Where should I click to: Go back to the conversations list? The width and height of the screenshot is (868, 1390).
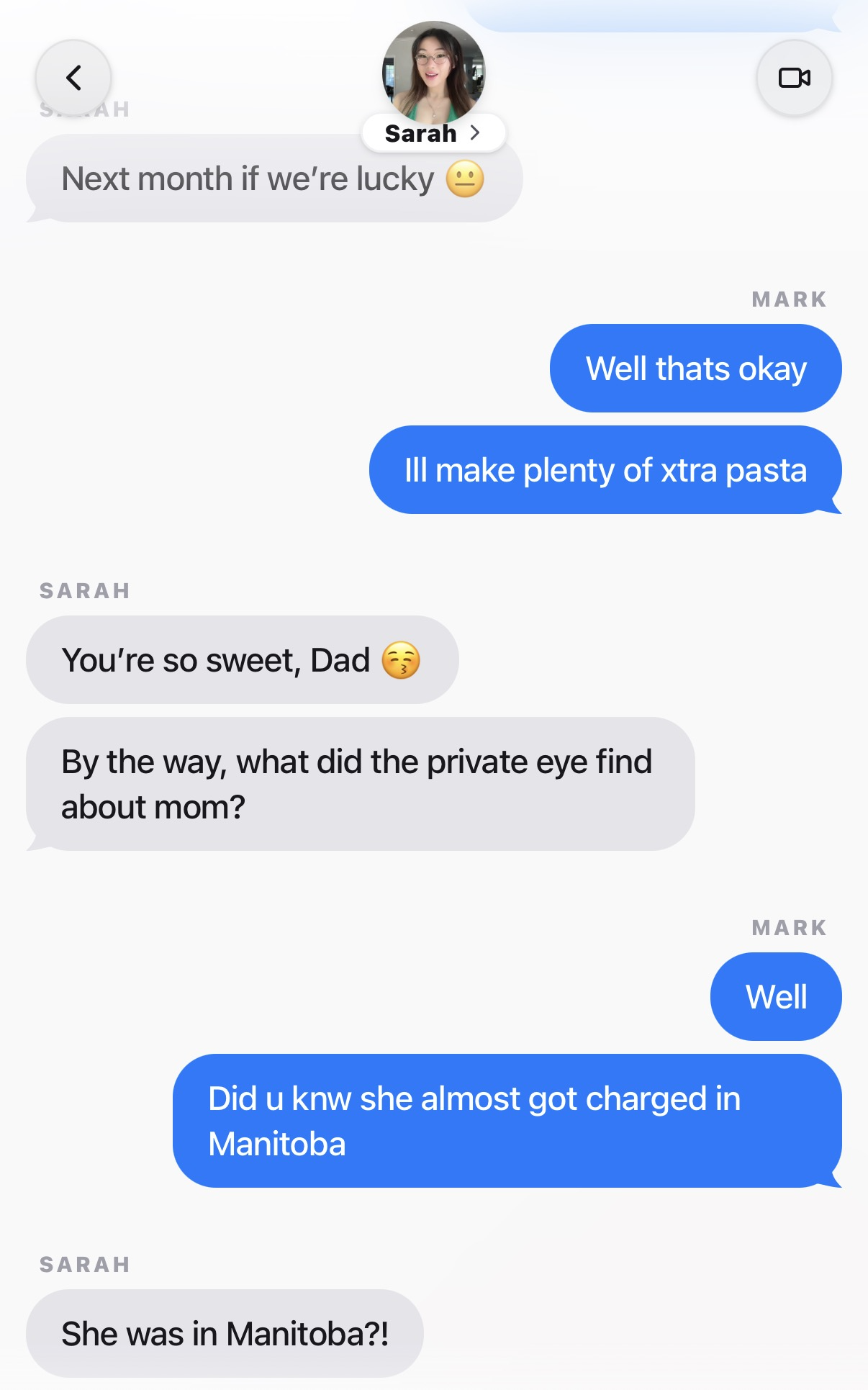(x=73, y=78)
